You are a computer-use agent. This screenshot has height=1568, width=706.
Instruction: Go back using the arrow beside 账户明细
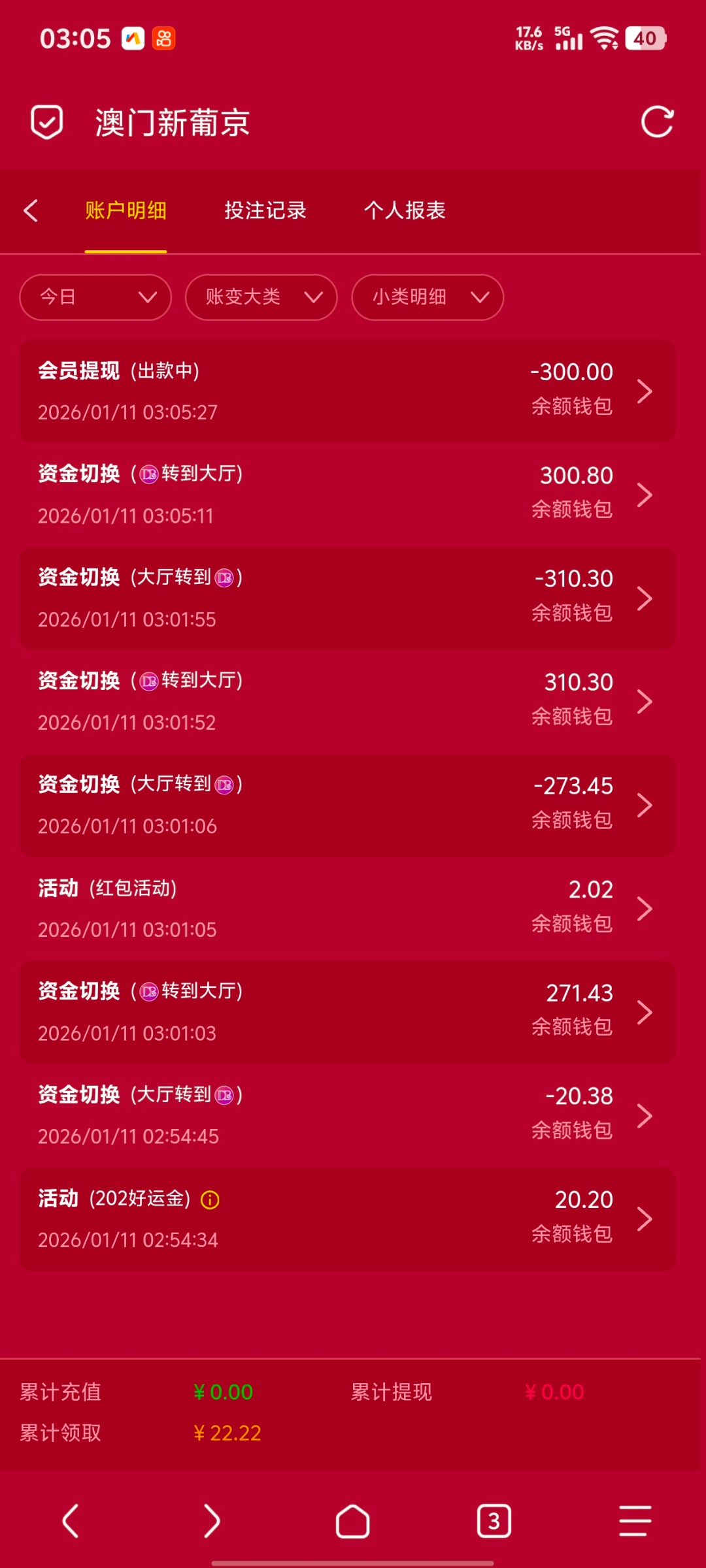[x=31, y=210]
